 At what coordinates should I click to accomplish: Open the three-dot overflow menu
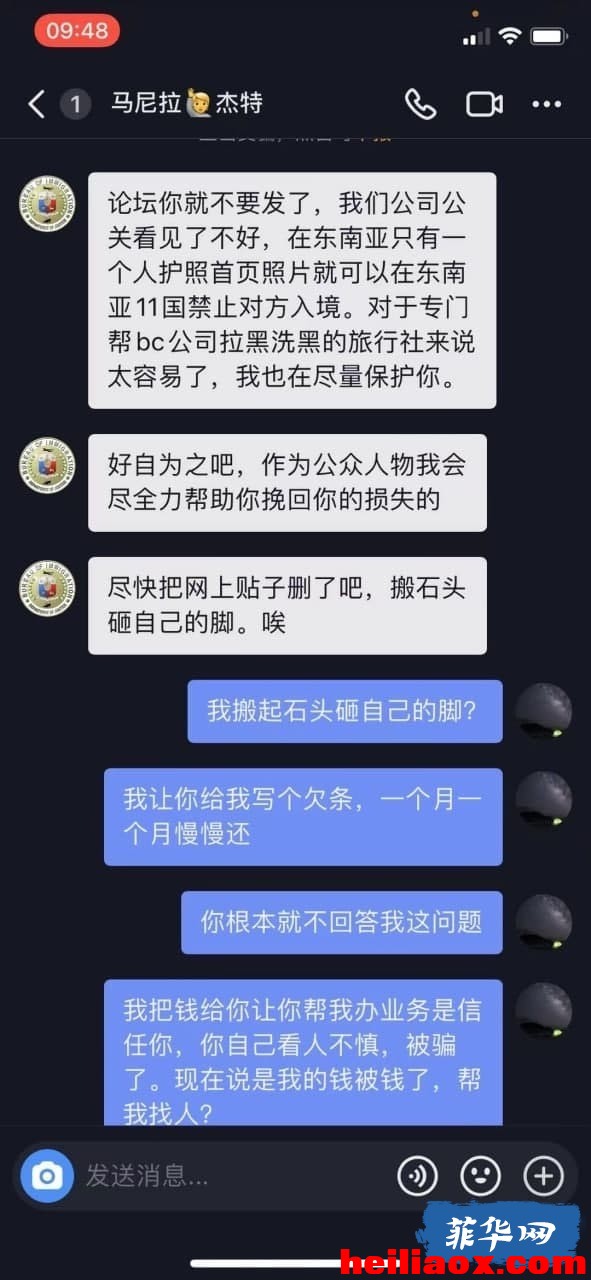point(547,104)
